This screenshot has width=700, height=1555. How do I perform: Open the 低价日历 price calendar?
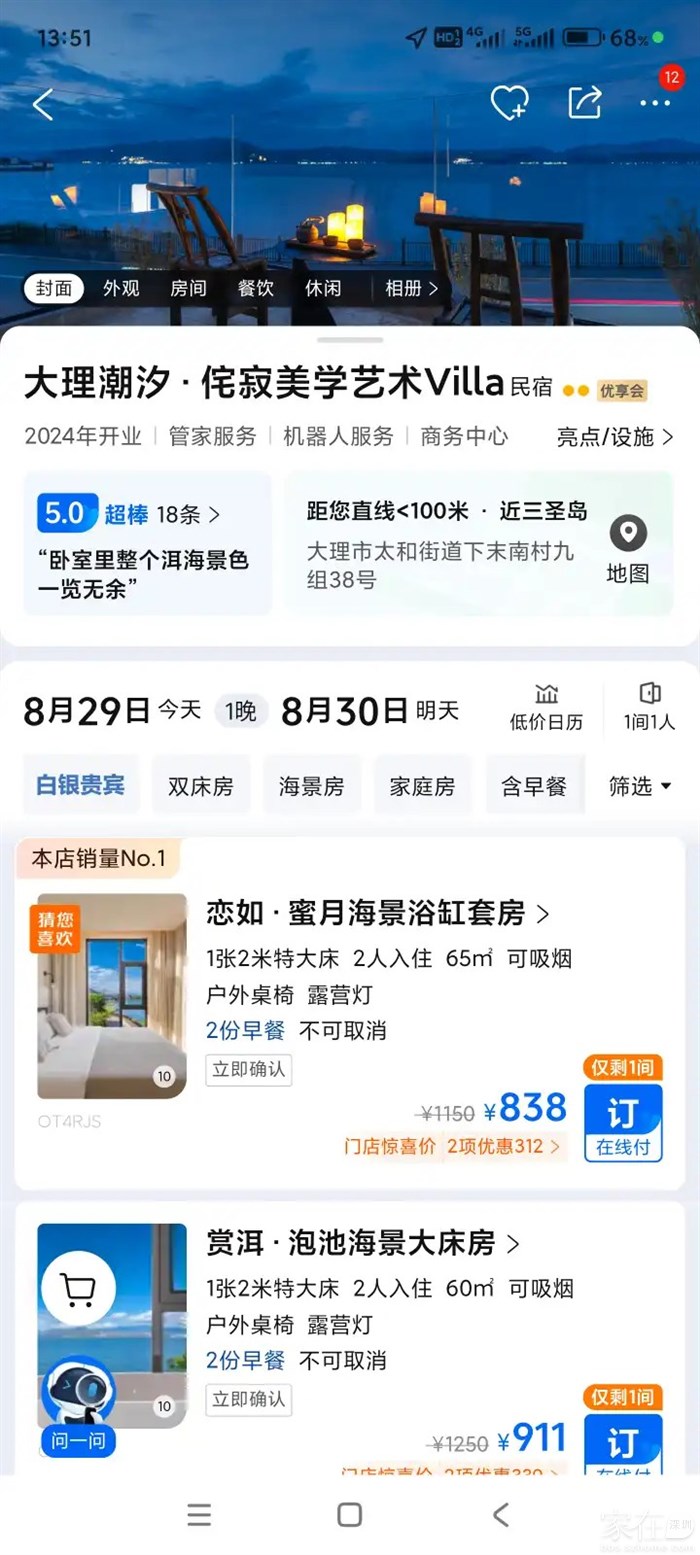point(546,707)
